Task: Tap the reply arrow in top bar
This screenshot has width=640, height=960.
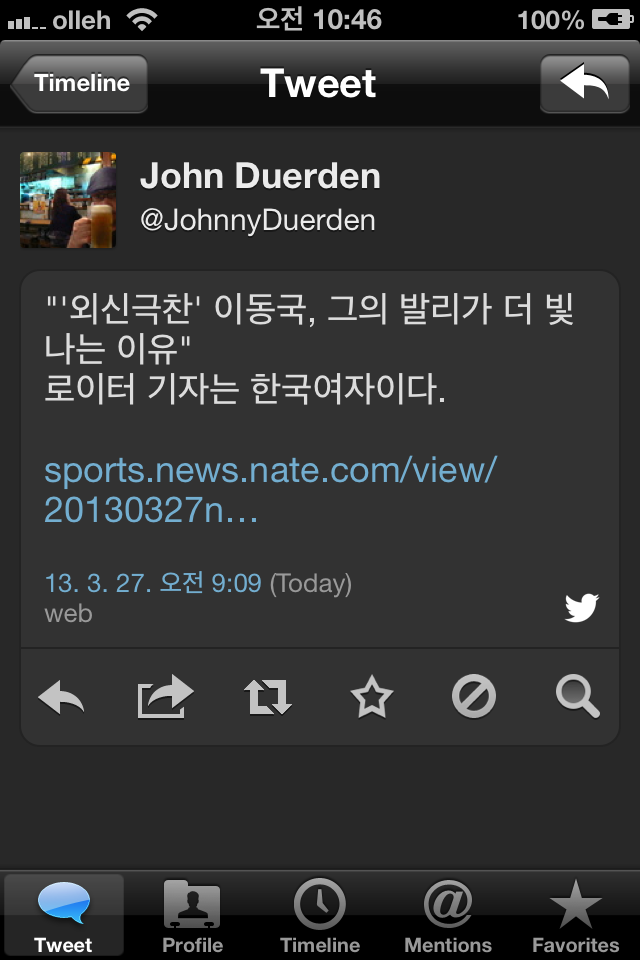Action: click(x=584, y=84)
